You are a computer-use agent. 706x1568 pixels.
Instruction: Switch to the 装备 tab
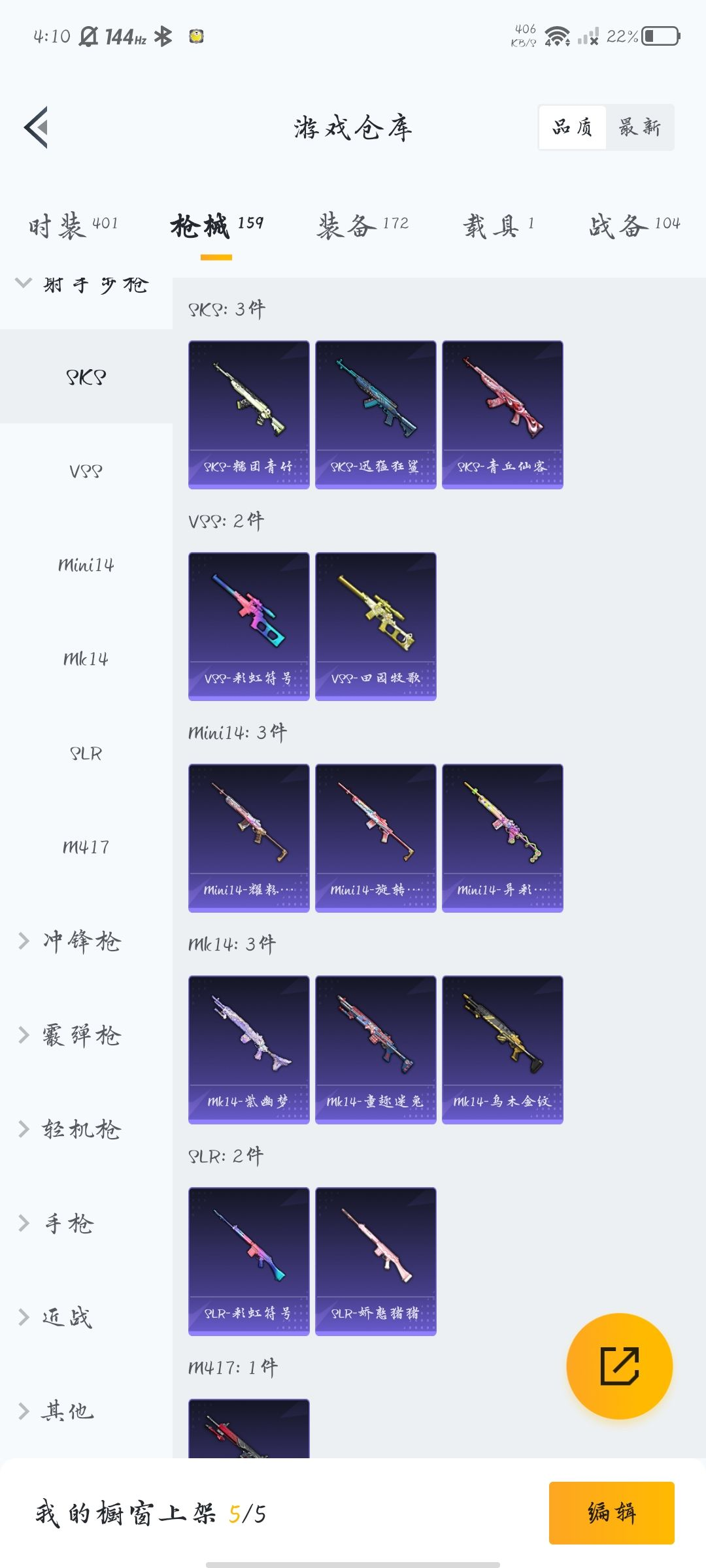pyautogui.click(x=363, y=225)
